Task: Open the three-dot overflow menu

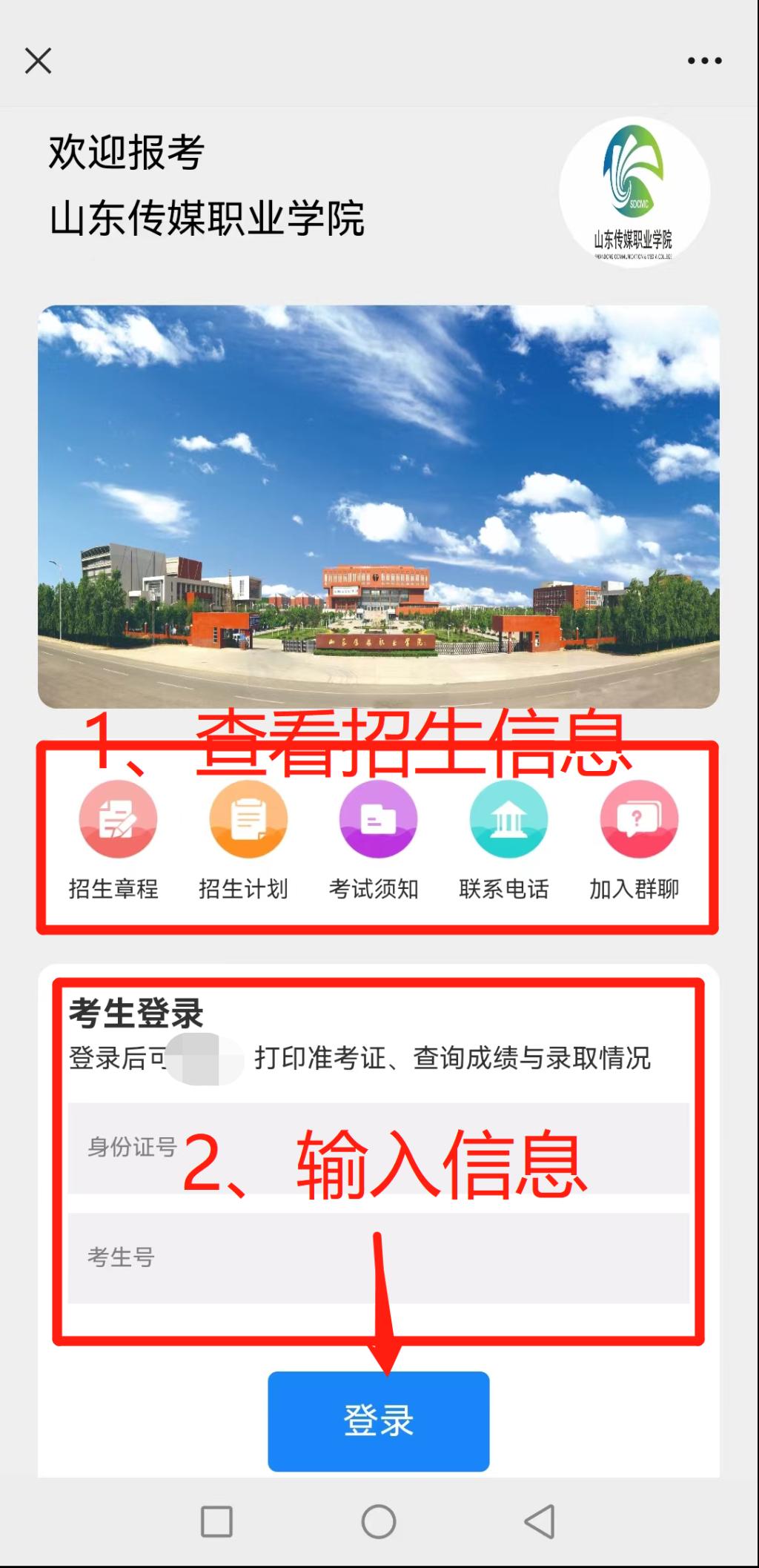Action: click(704, 61)
